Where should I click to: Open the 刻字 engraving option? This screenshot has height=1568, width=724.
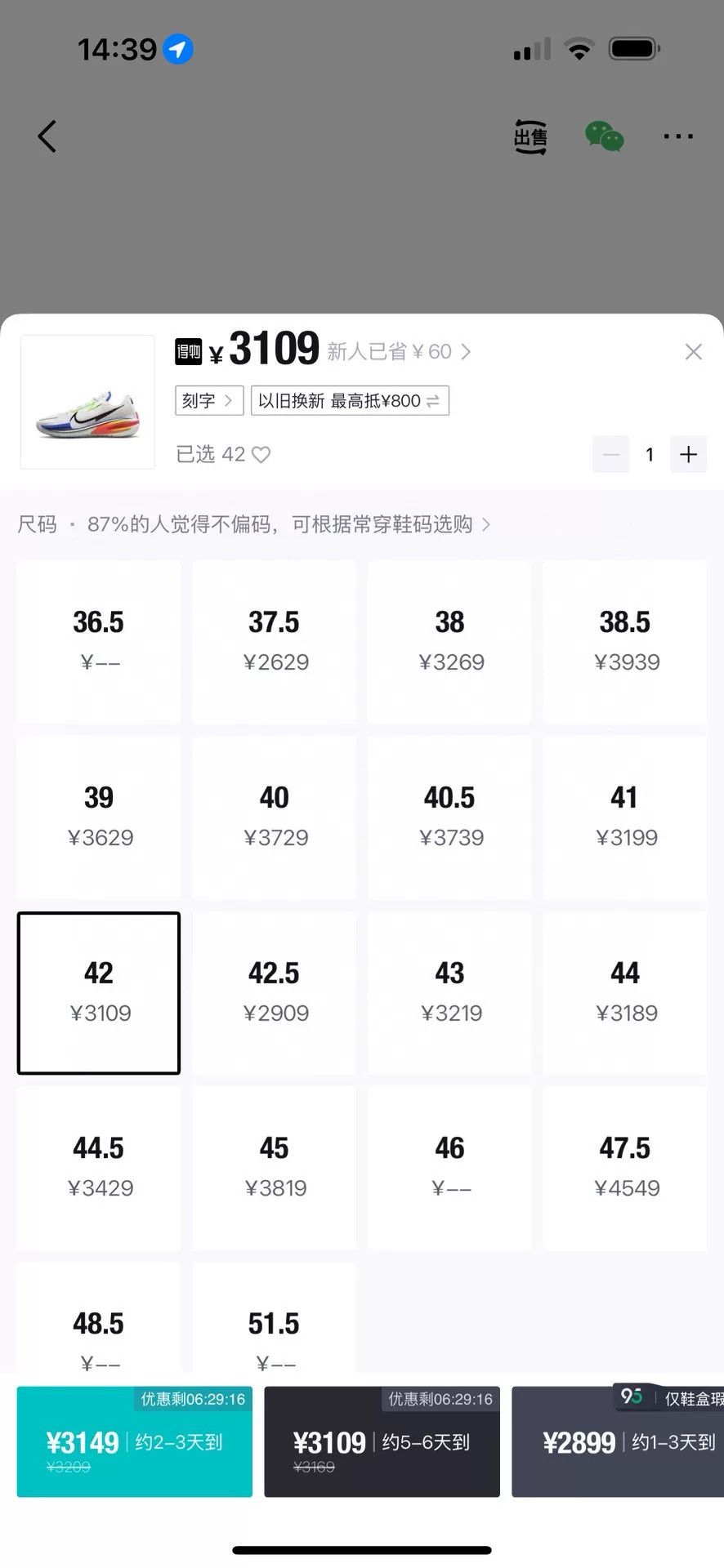[x=209, y=400]
